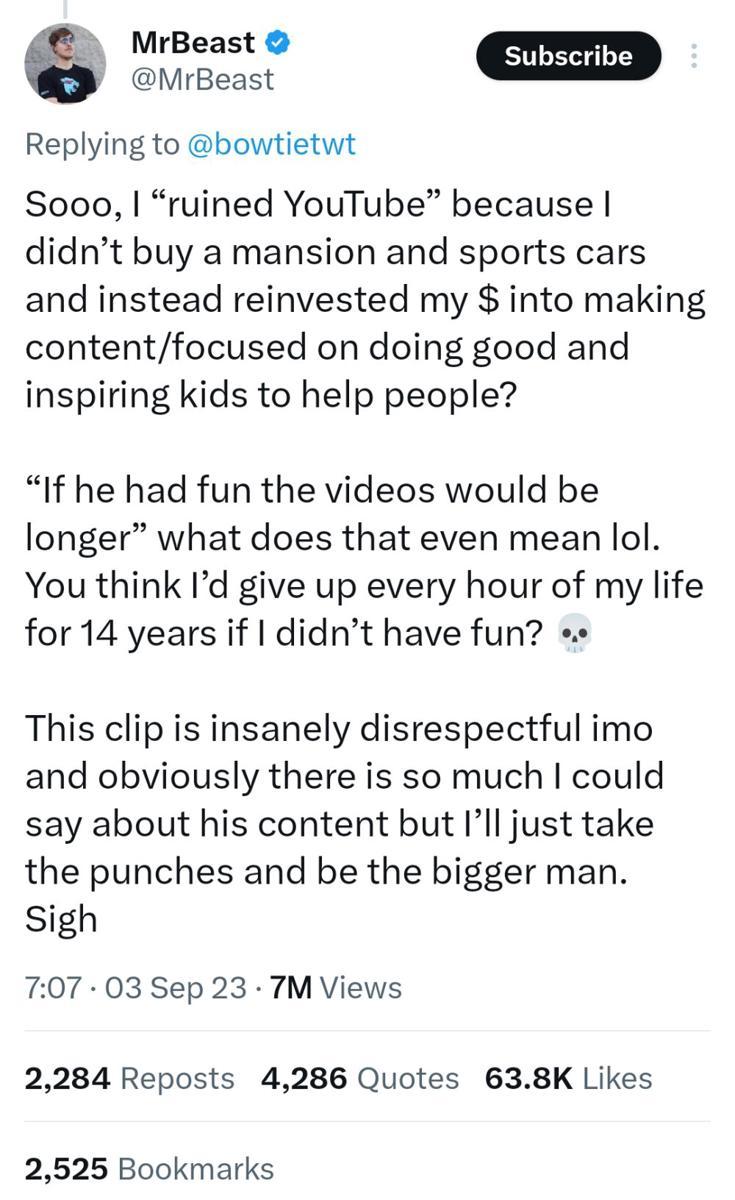Viewport: 735px width, 1200px height.
Task: View the 63.8K Likes list
Action: coord(568,1078)
